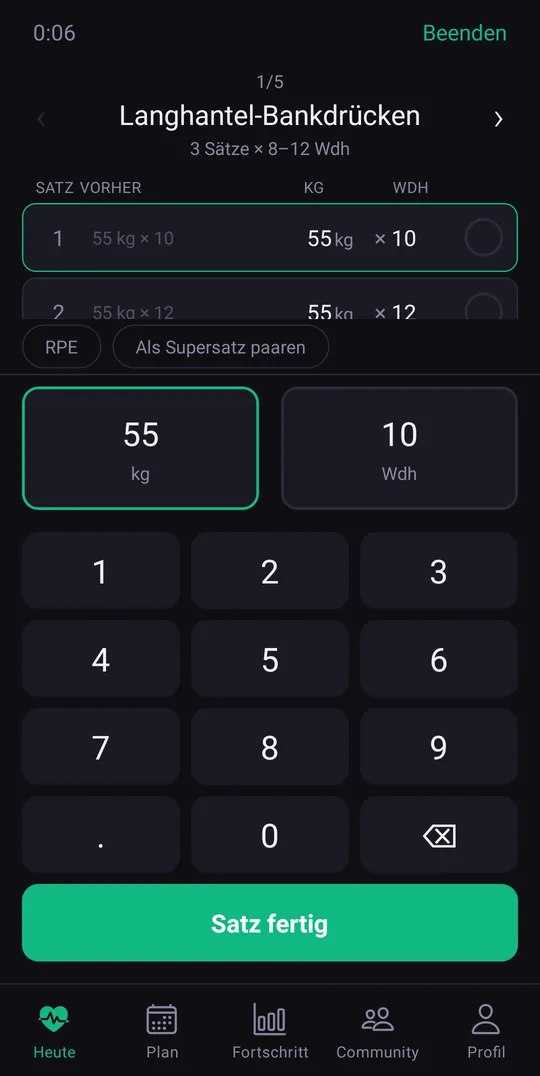Go back to the previous exercise arrow
Viewport: 540px width, 1076px height.
(x=41, y=119)
